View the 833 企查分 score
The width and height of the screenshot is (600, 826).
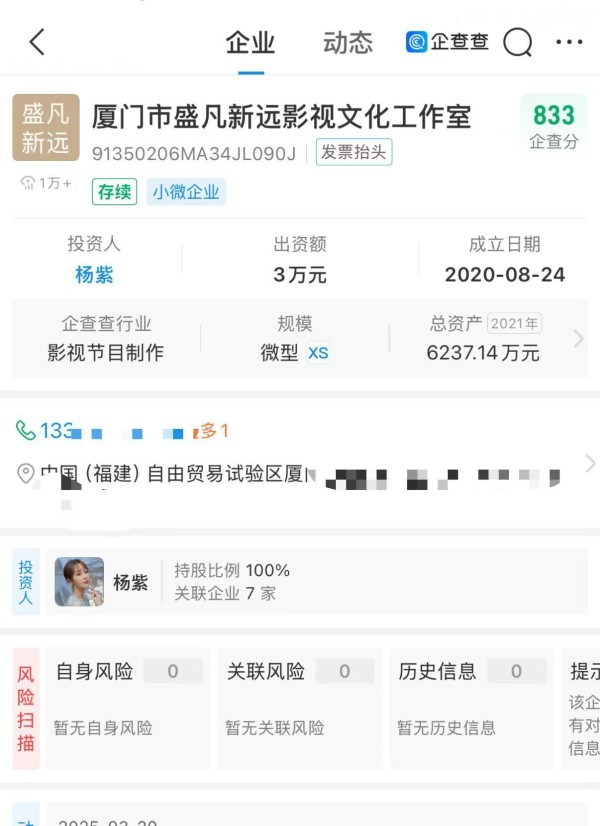click(x=553, y=125)
